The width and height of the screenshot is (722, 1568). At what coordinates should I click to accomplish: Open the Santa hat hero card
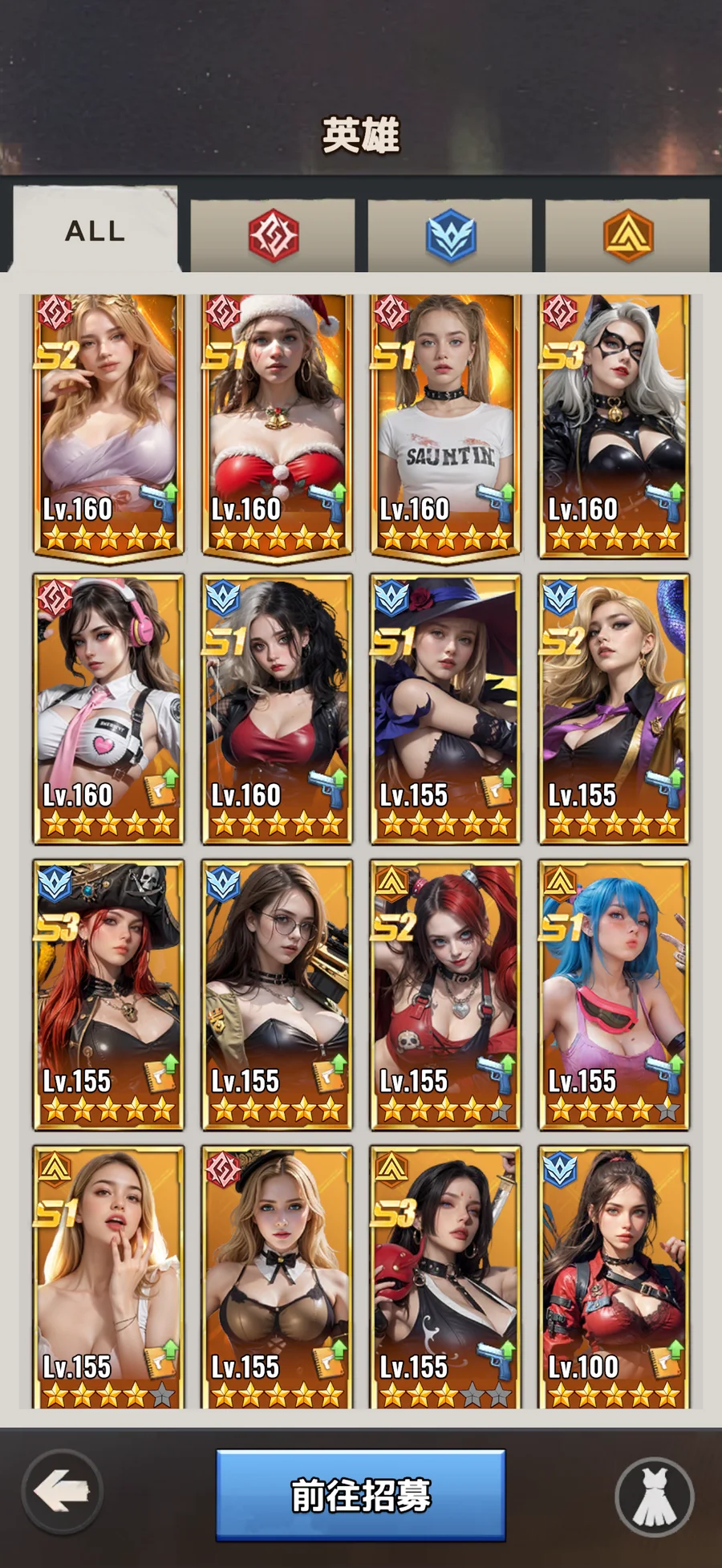(x=277, y=425)
